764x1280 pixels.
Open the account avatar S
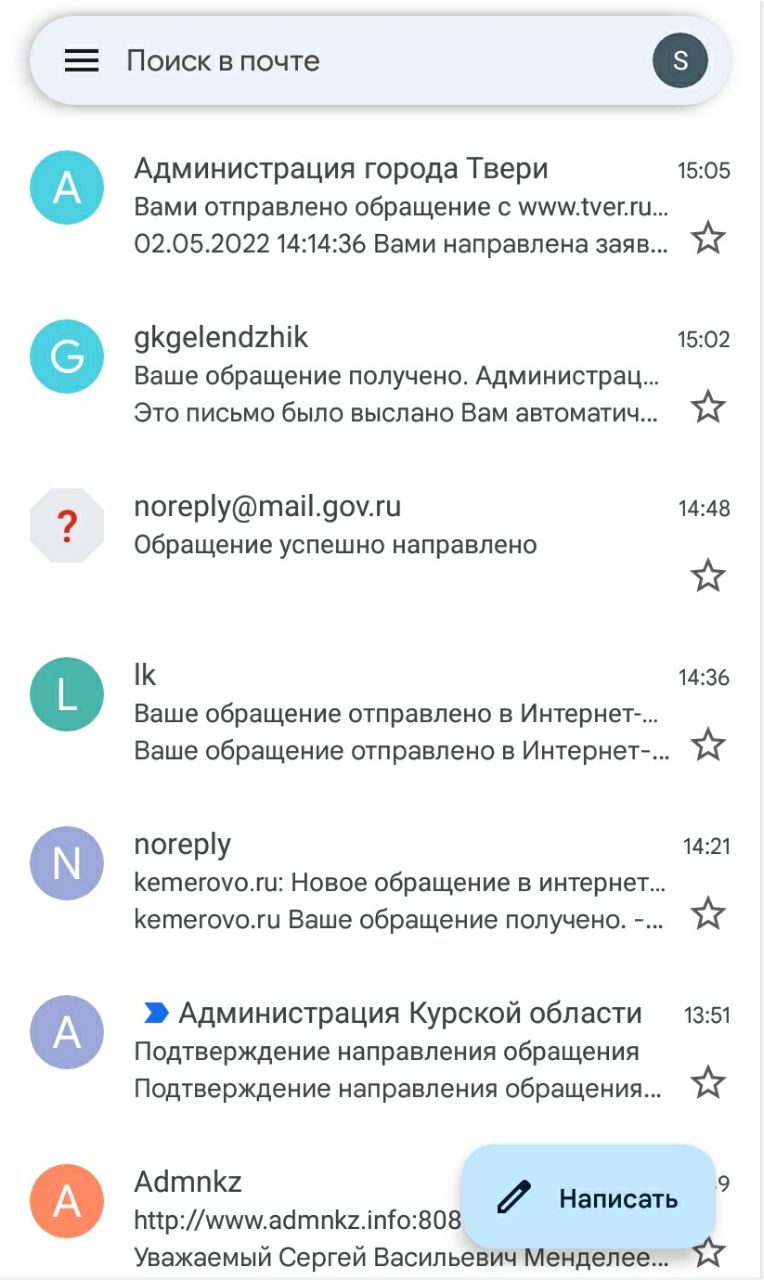680,61
